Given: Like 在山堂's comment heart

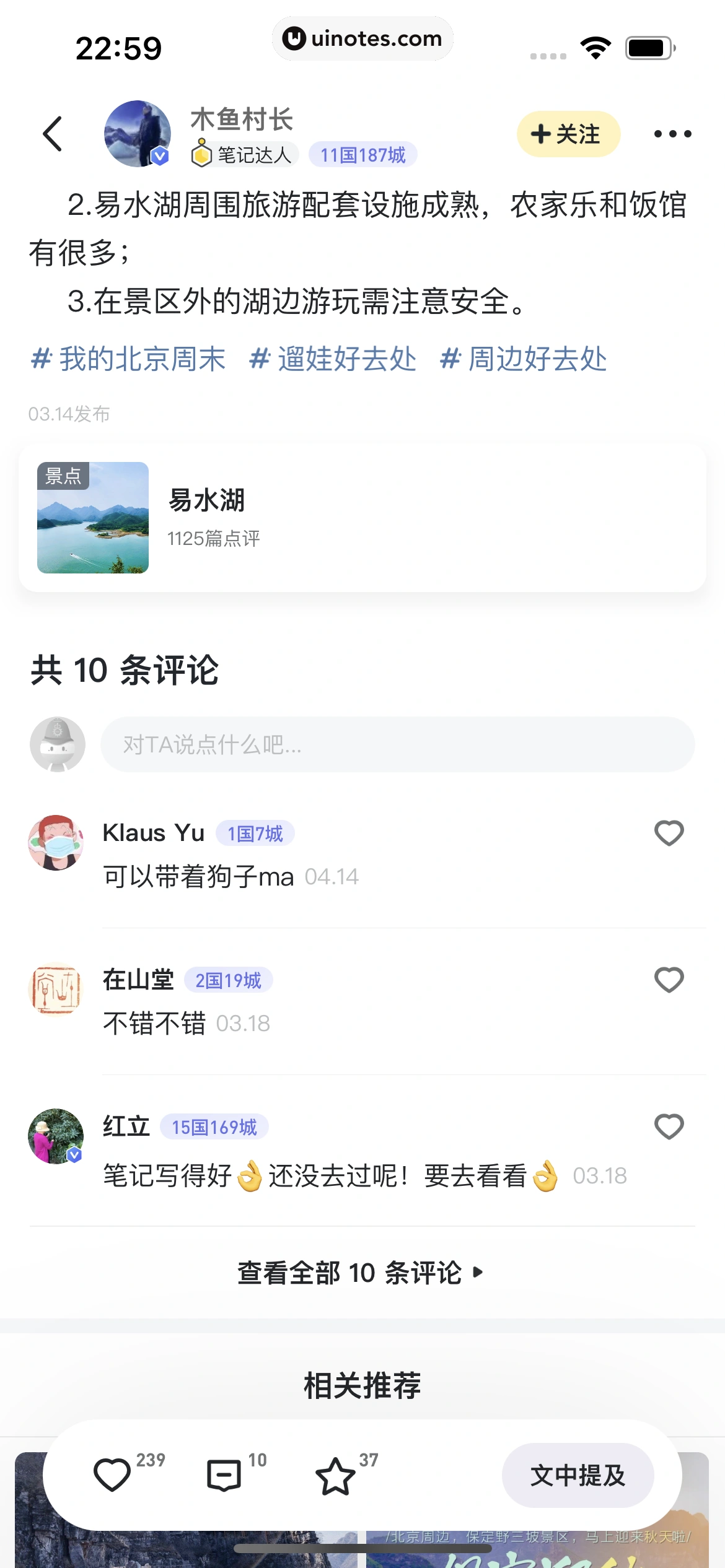Looking at the screenshot, I should click(669, 980).
